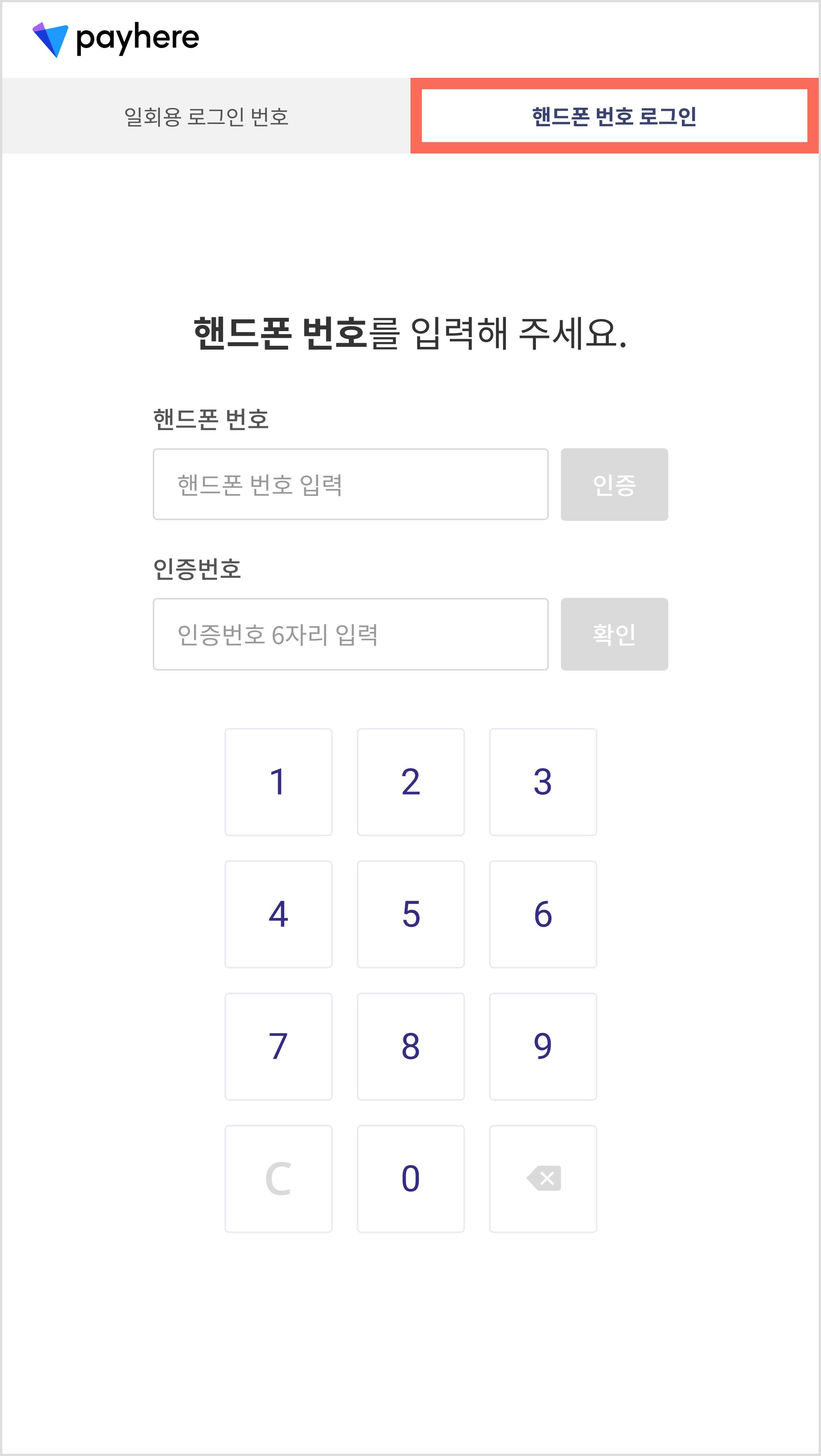Screen dimensions: 821x1456
Task: Enter digit 7 on the keypad
Action: click(x=279, y=1047)
